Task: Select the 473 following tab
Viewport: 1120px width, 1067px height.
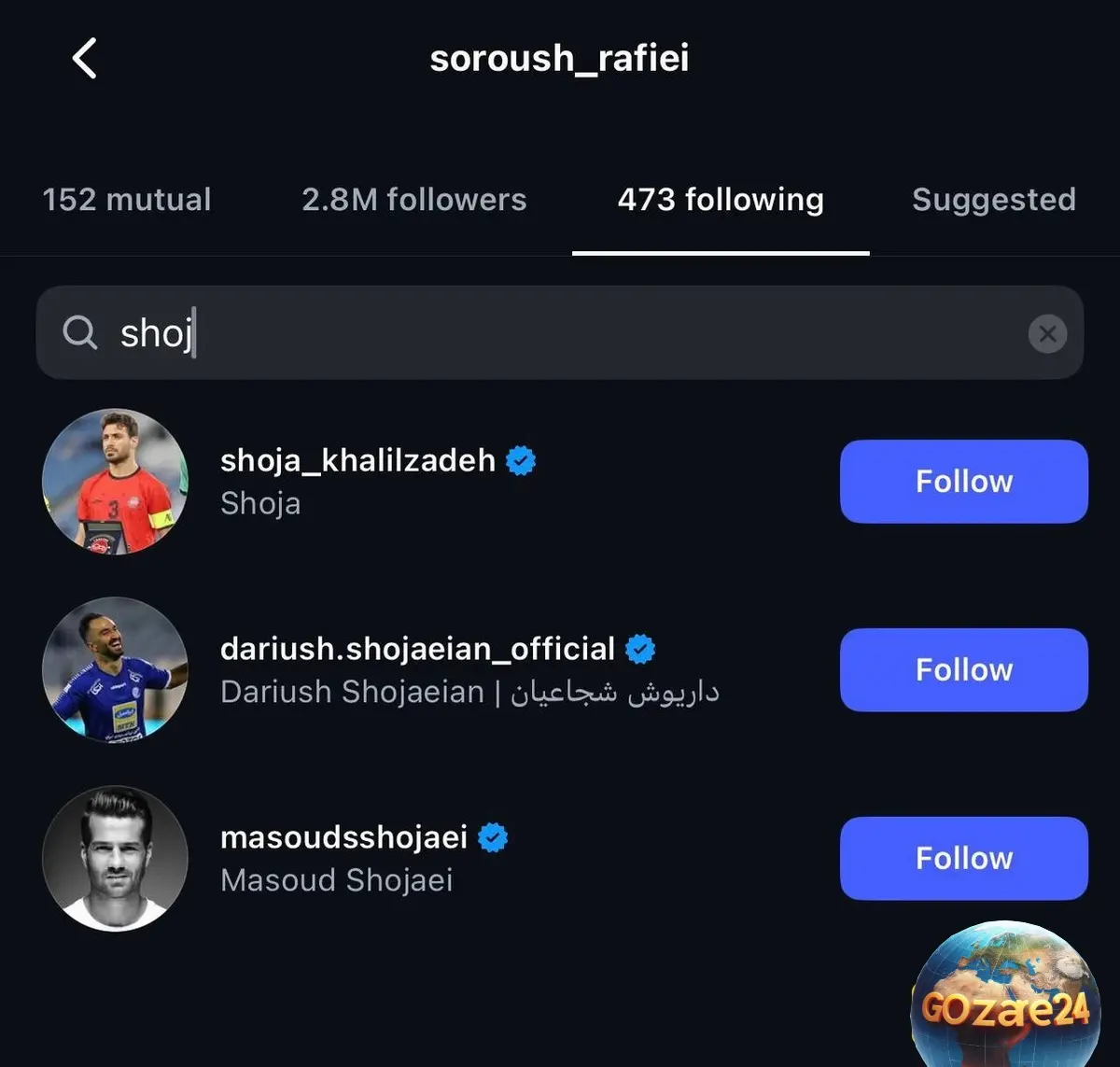Action: click(721, 200)
